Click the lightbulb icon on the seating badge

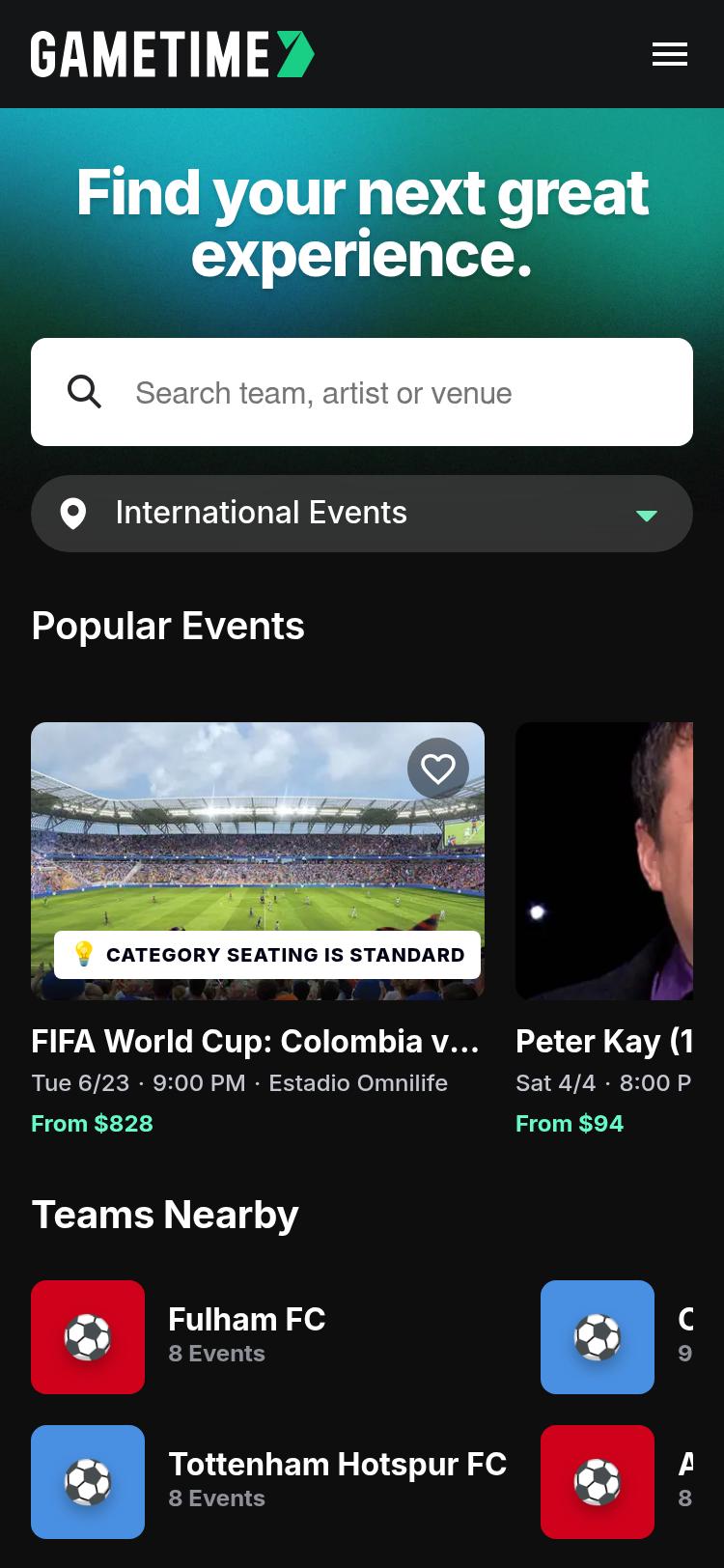pyautogui.click(x=84, y=955)
